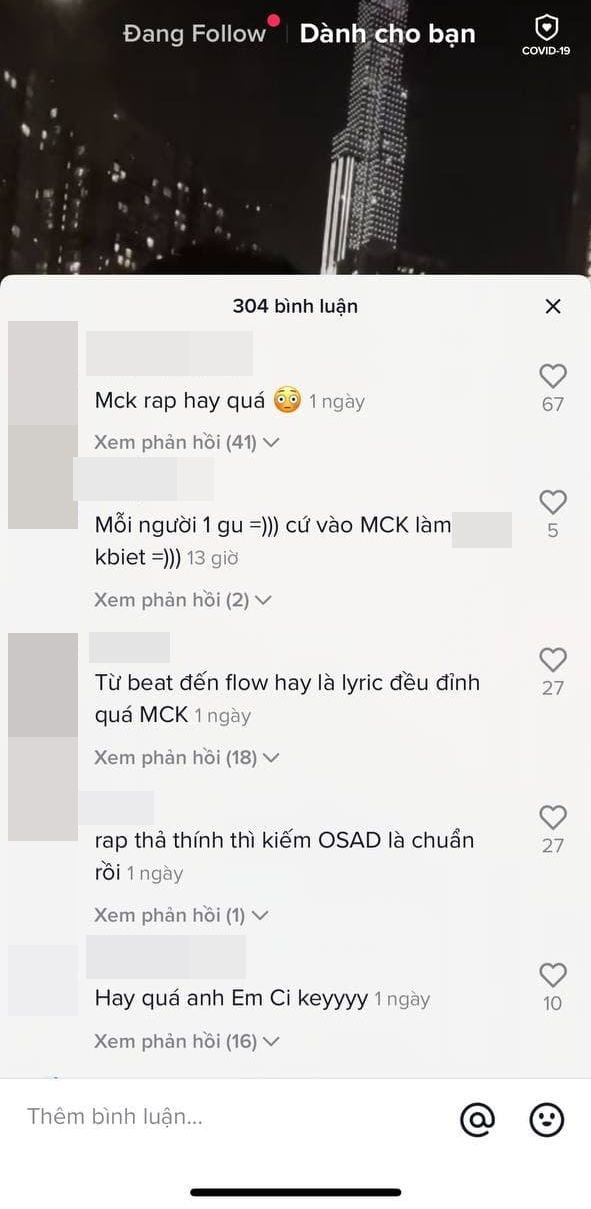Expand Xem phản hồi (18) replies
This screenshot has height=1209, width=591.
click(x=186, y=758)
